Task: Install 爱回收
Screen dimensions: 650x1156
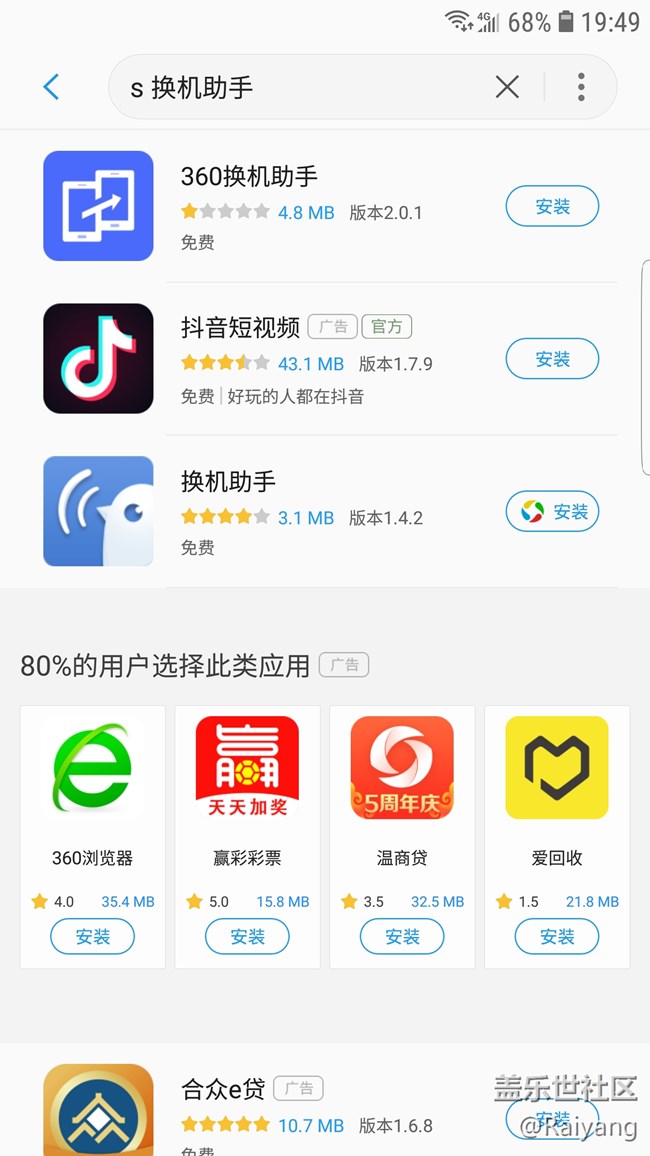Action: pyautogui.click(x=557, y=937)
